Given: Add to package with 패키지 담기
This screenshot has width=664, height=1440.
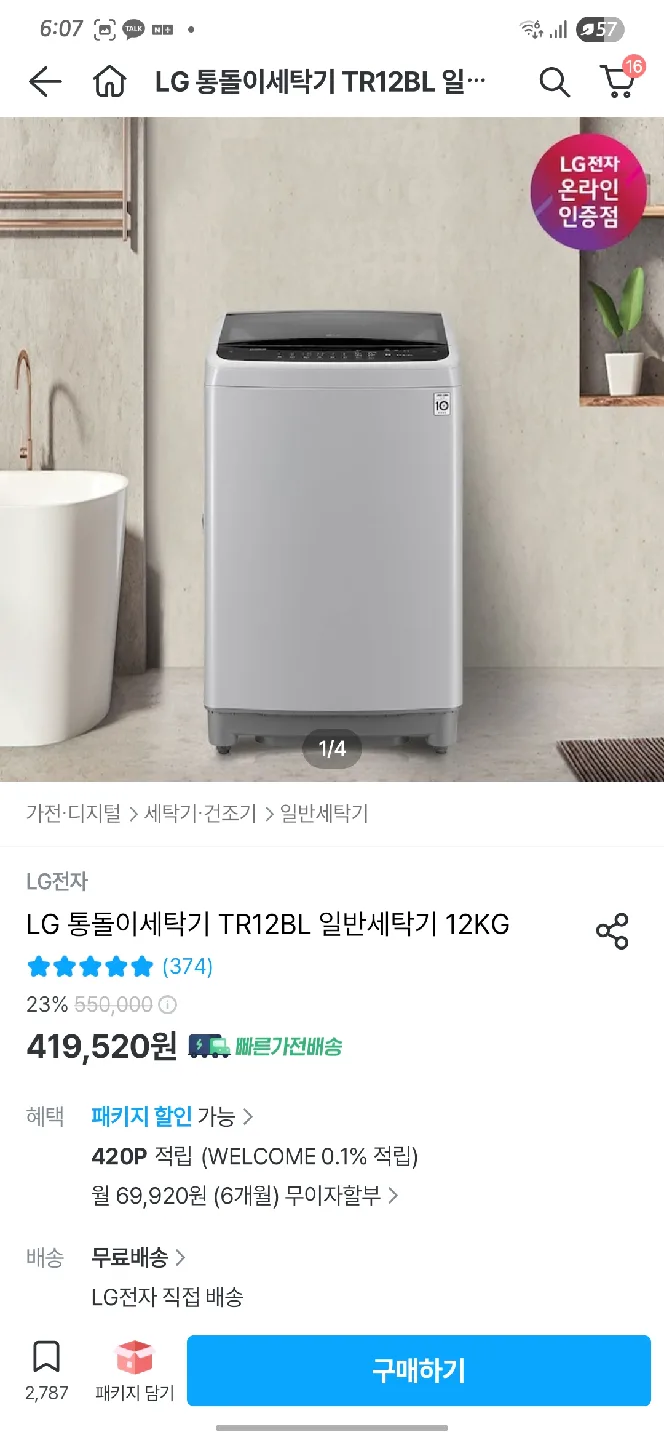Looking at the screenshot, I should pyautogui.click(x=134, y=1370).
